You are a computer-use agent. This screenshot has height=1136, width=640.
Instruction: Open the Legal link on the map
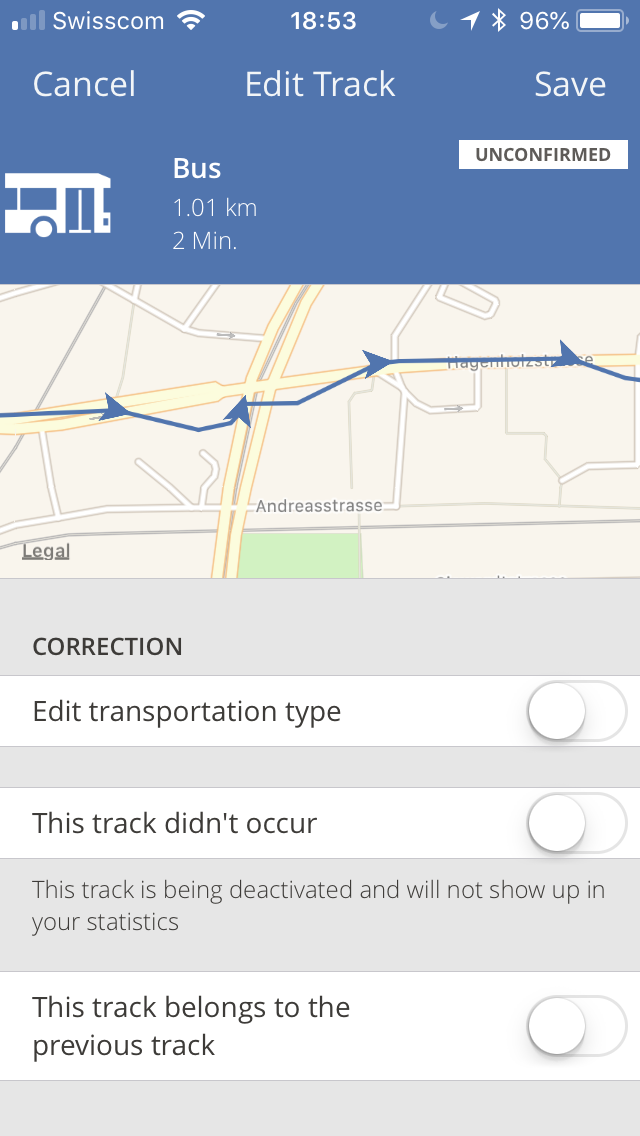pos(46,551)
